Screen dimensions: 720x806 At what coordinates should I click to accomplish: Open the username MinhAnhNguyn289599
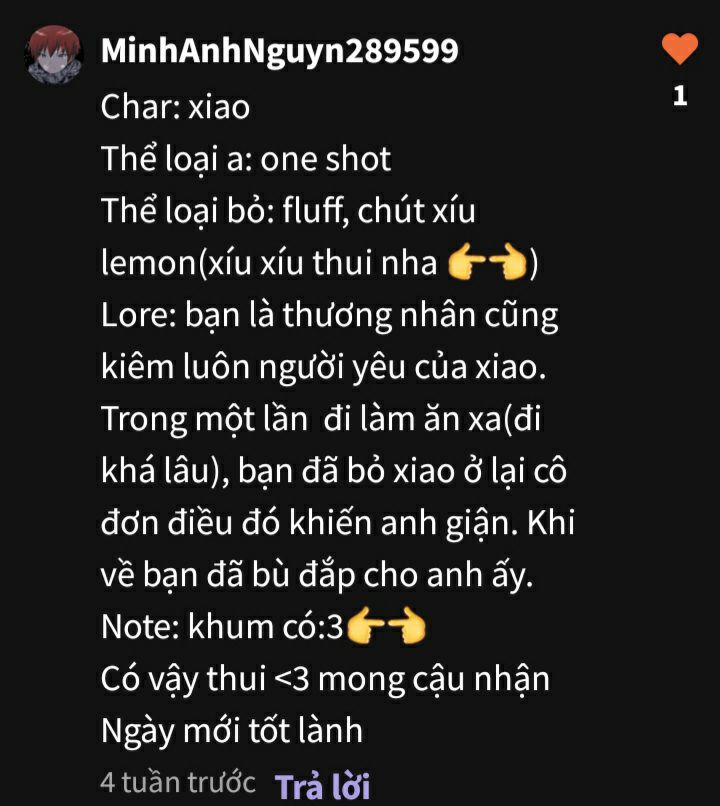tap(280, 51)
